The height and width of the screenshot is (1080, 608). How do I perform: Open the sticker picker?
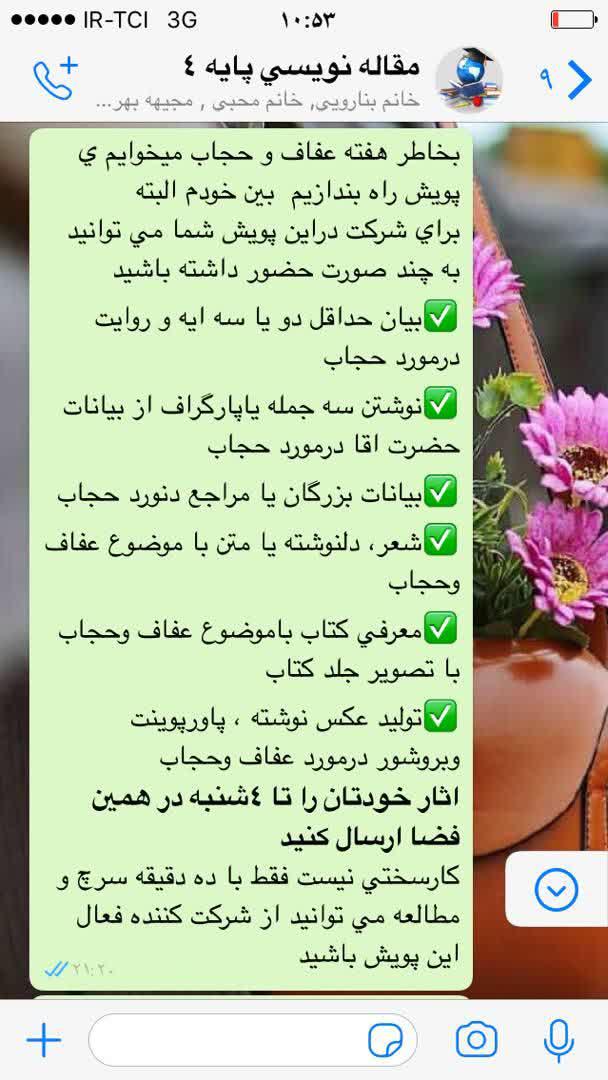tap(385, 1041)
